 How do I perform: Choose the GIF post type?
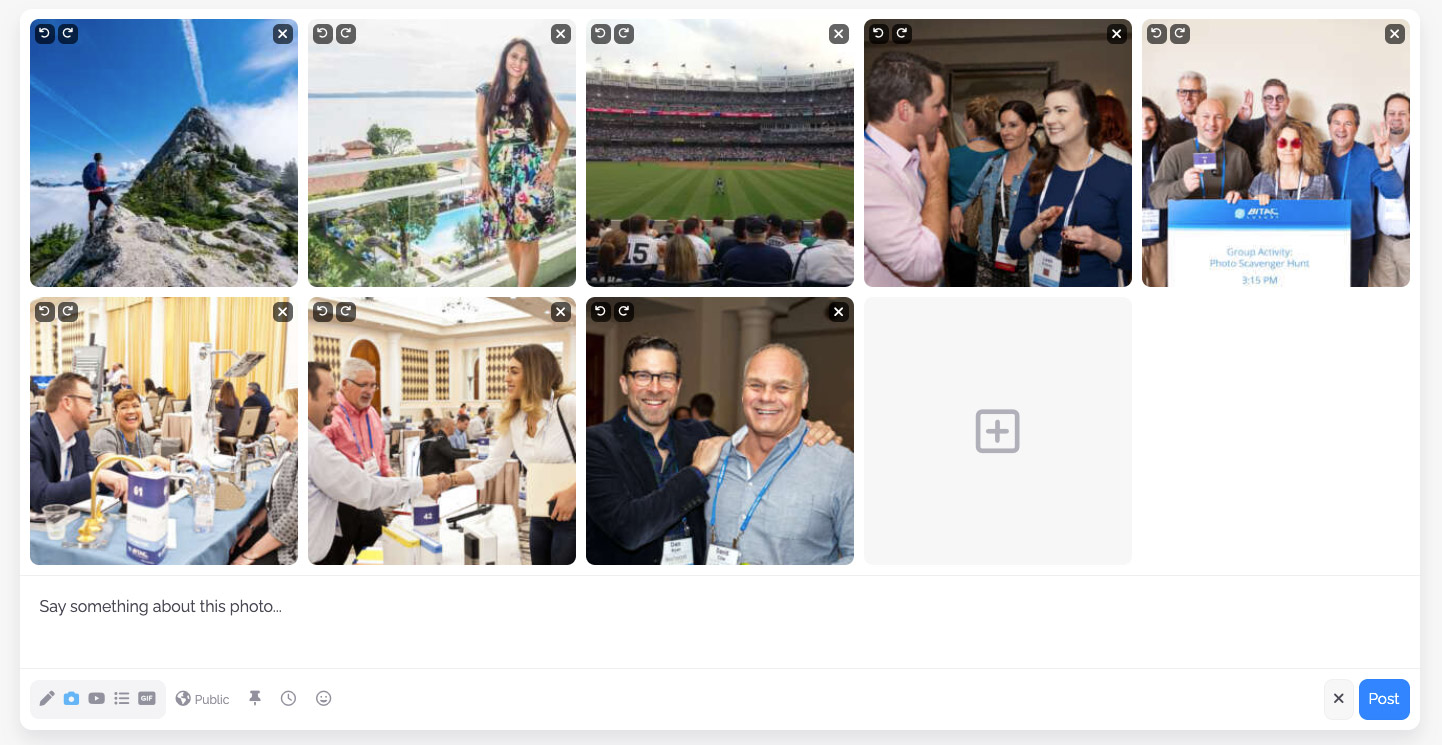(147, 699)
